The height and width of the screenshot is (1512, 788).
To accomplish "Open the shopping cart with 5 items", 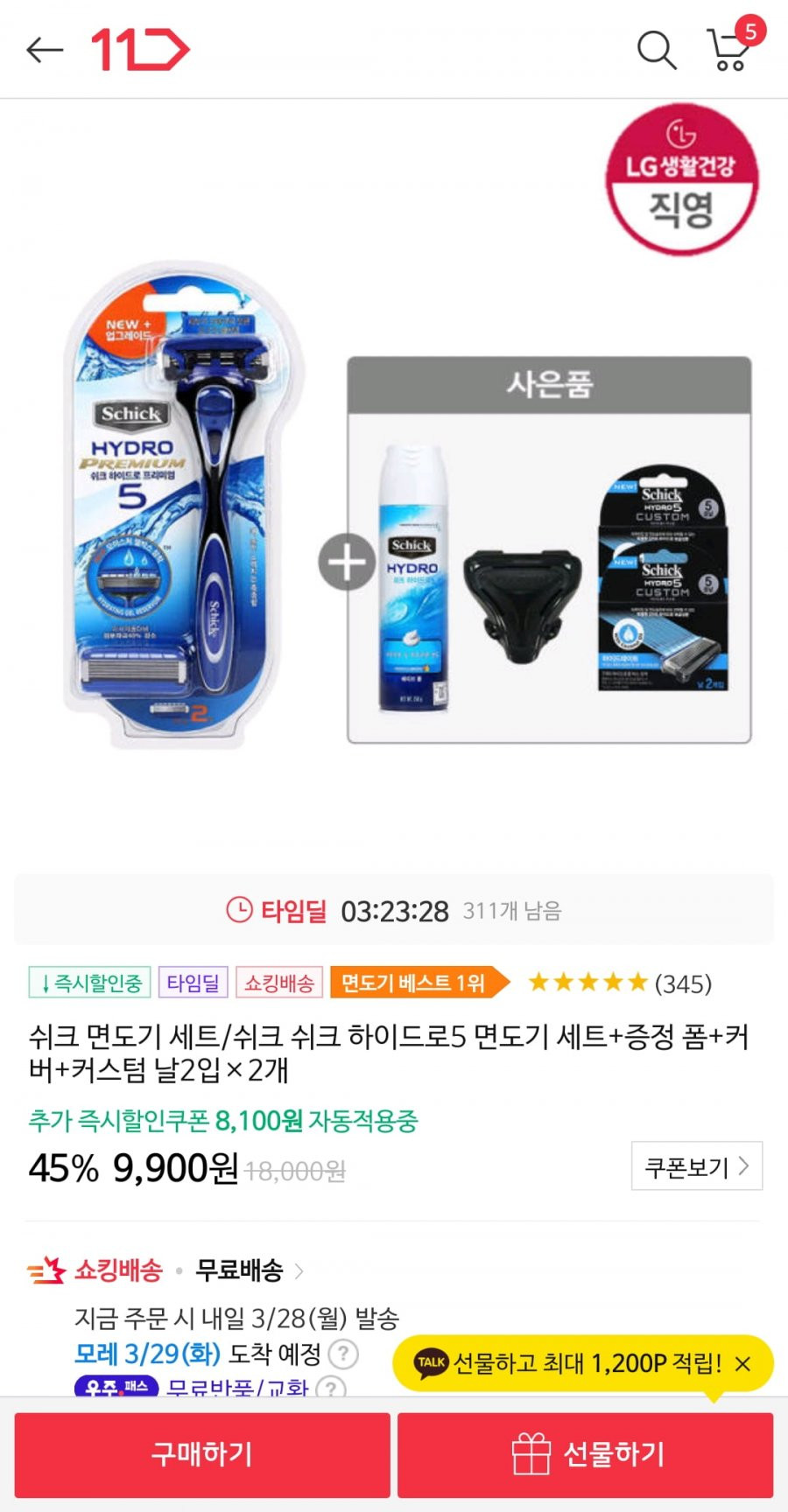I will pyautogui.click(x=734, y=45).
